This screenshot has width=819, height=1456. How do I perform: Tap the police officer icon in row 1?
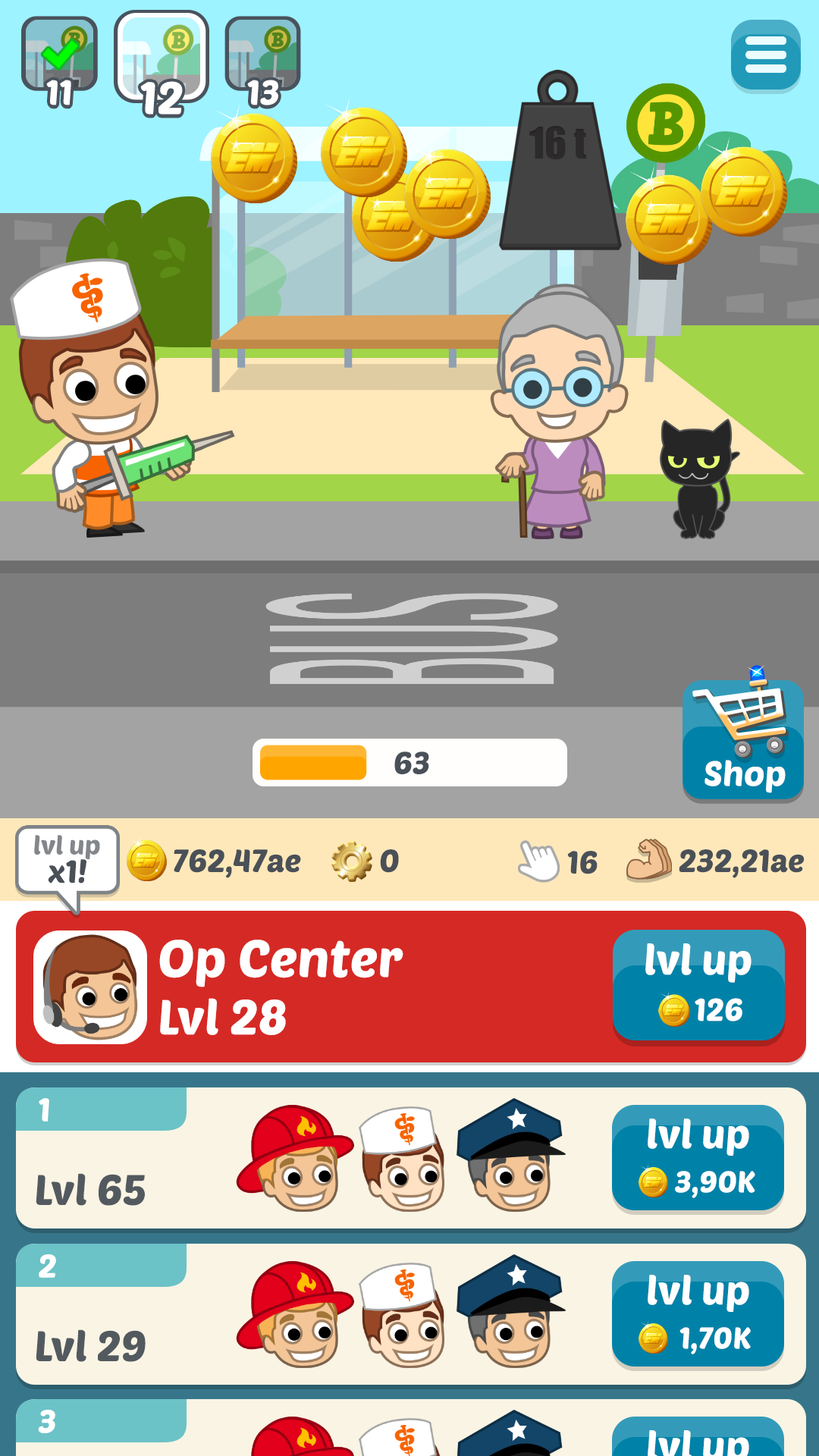pyautogui.click(x=512, y=1160)
